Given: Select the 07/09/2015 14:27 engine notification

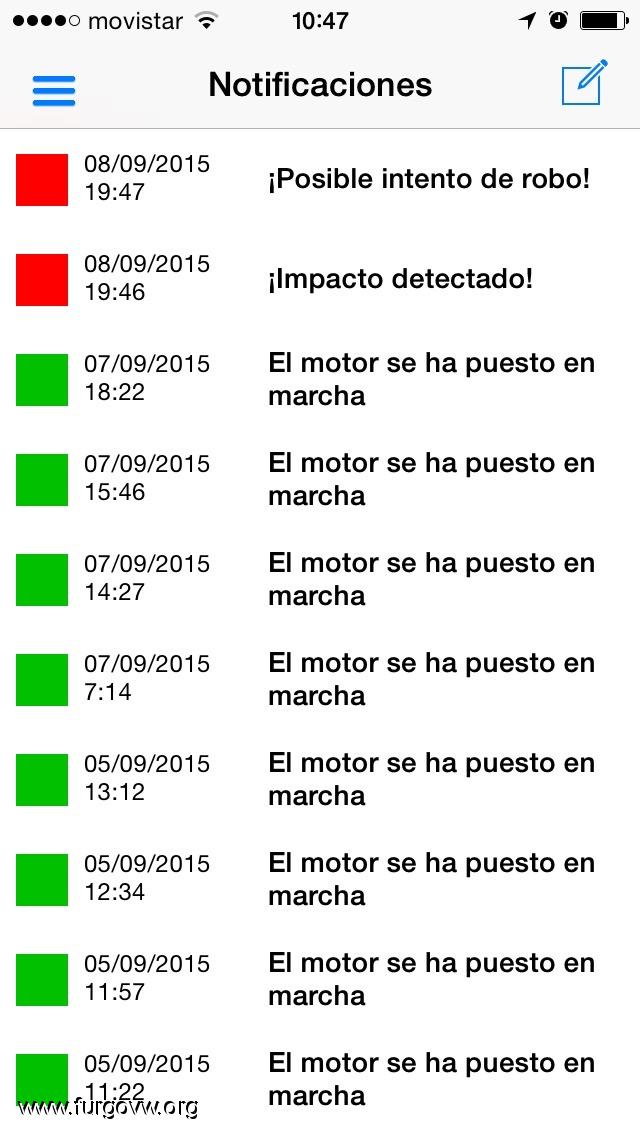Looking at the screenshot, I should pos(430,580).
